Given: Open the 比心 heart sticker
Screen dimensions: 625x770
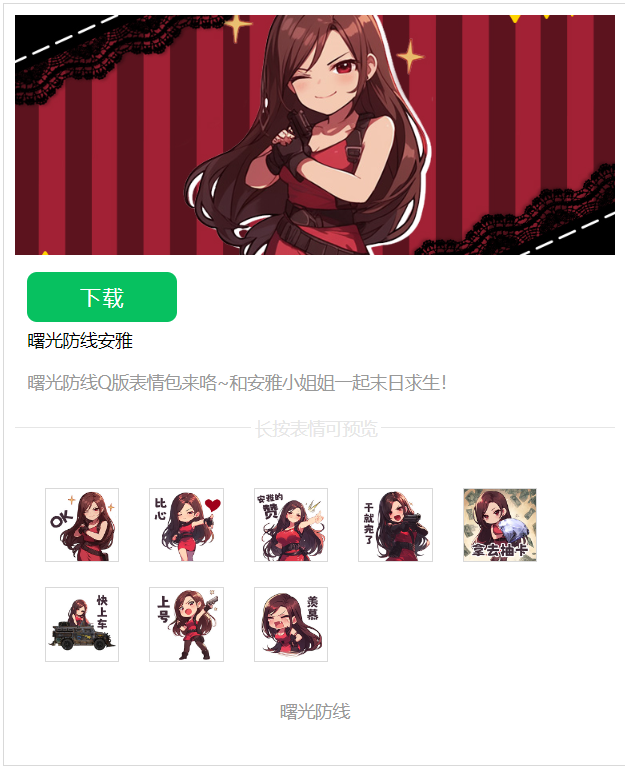Looking at the screenshot, I should pos(186,525).
